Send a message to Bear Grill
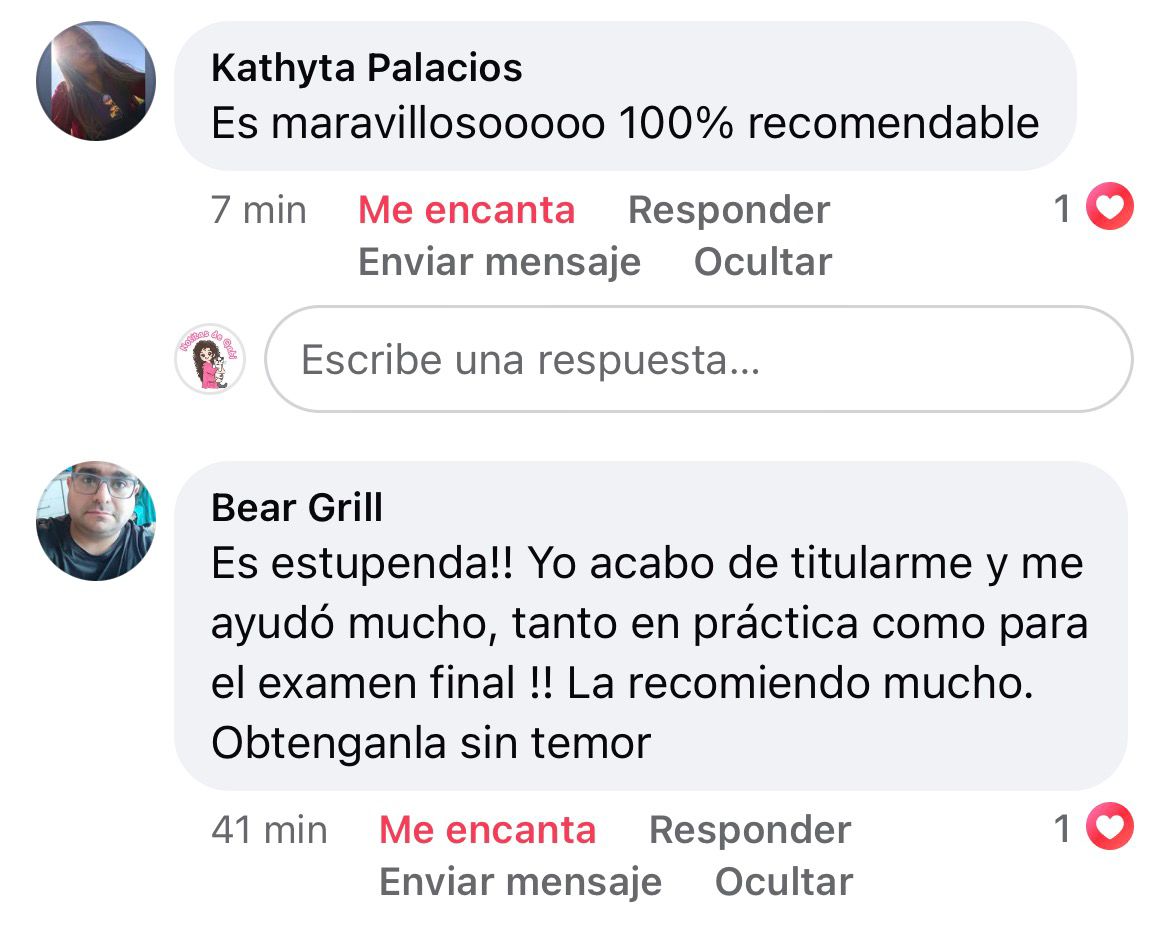The height and width of the screenshot is (926, 1170). point(520,882)
